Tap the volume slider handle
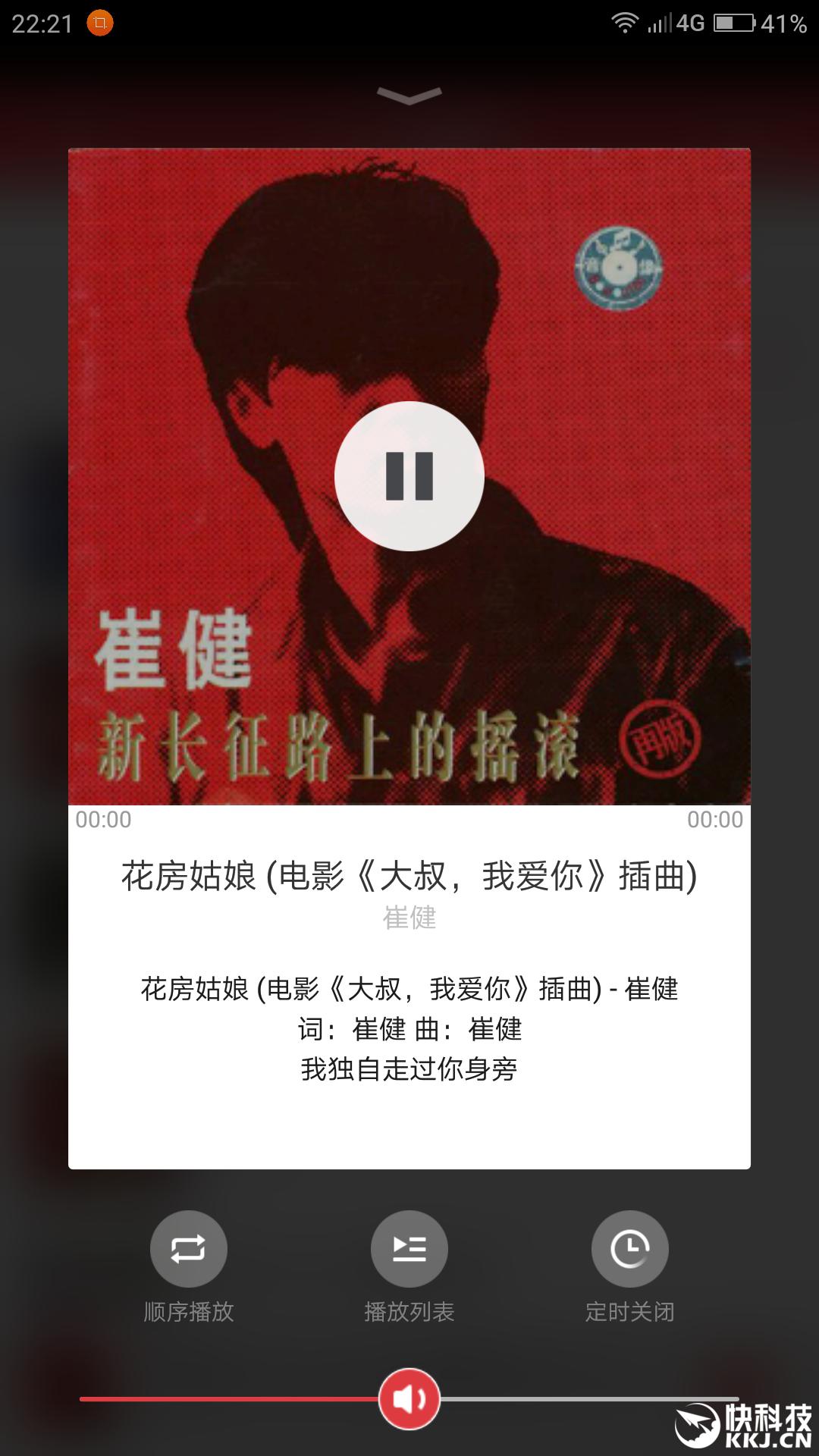The image size is (819, 1456). coord(409,1399)
